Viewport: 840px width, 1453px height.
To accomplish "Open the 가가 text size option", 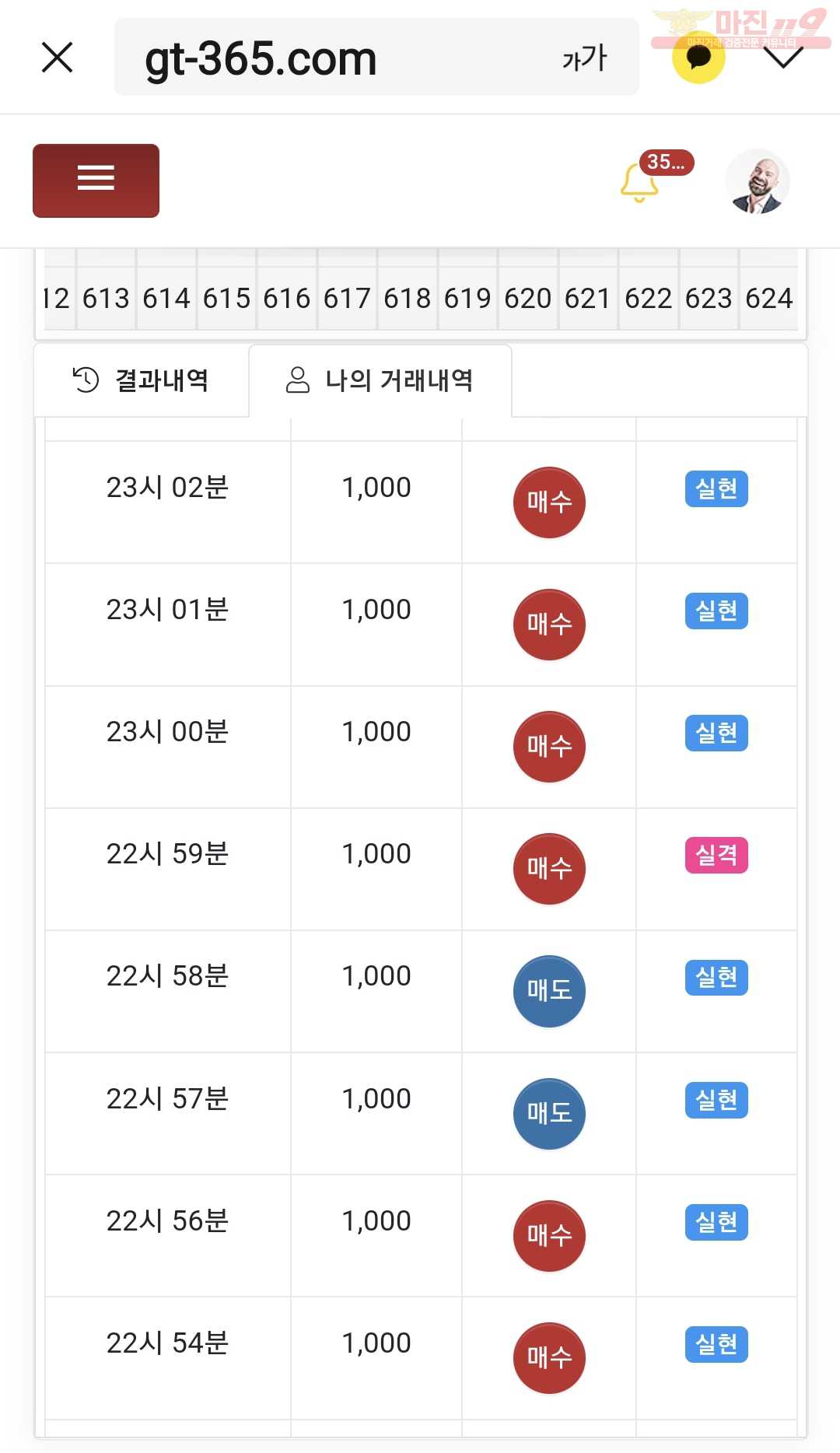I will 584,58.
